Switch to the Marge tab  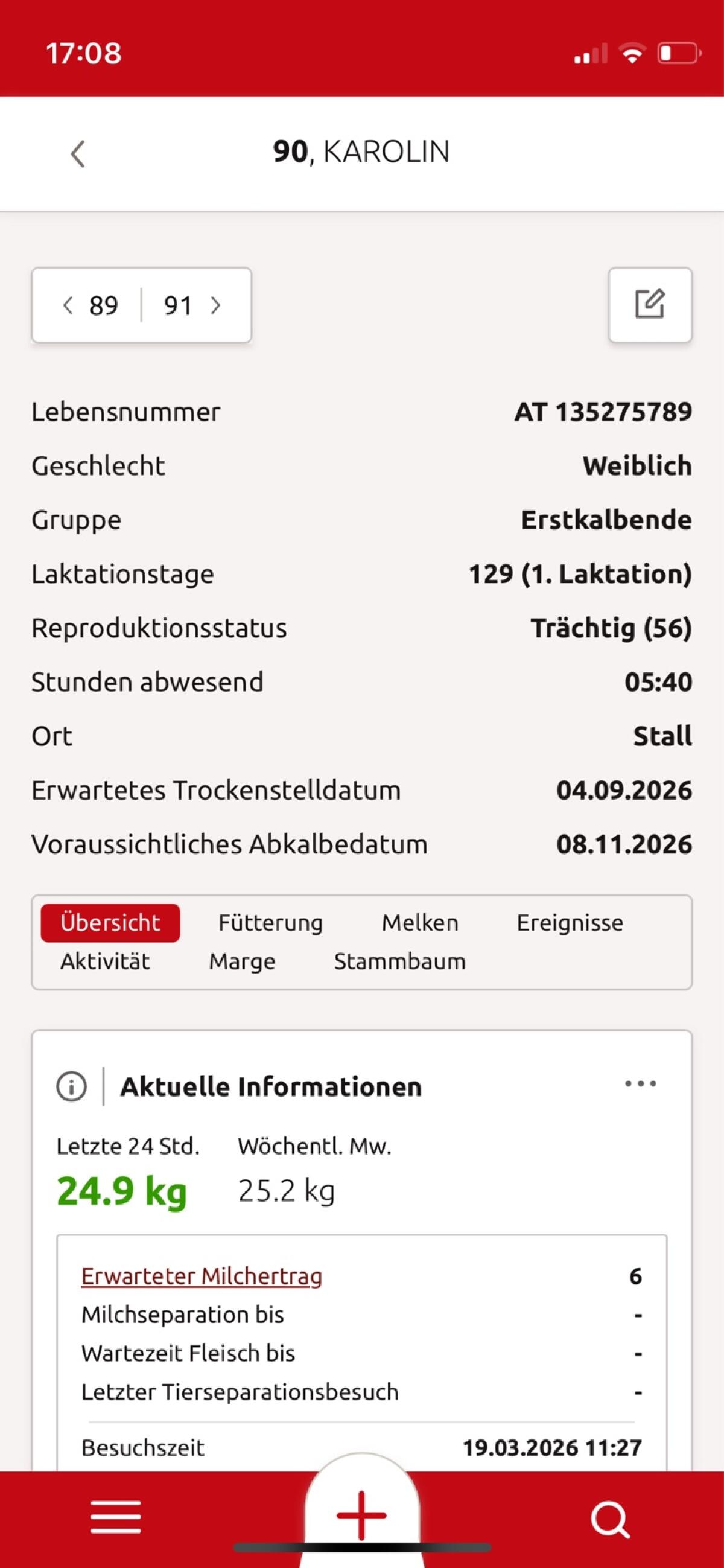click(242, 961)
